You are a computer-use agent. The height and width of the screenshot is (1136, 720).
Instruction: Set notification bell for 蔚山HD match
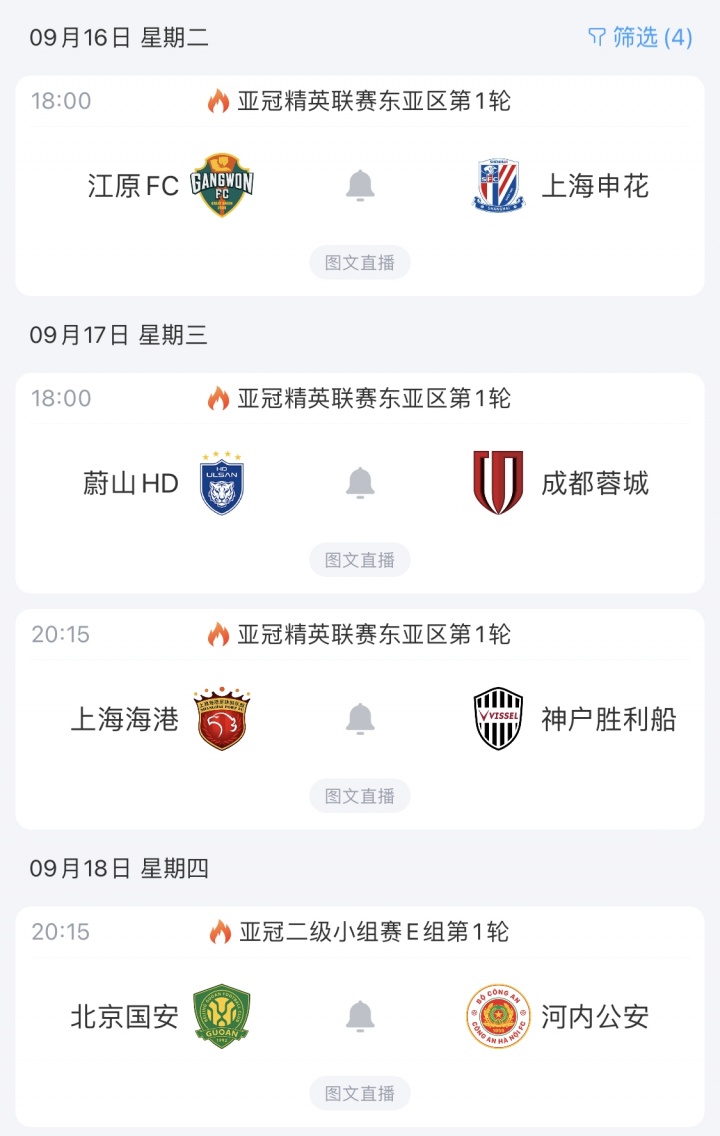pyautogui.click(x=360, y=483)
